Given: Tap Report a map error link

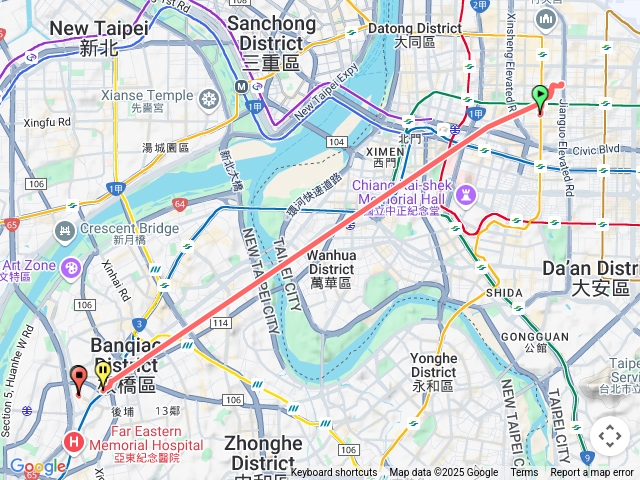Looking at the screenshot, I should pos(592,473).
